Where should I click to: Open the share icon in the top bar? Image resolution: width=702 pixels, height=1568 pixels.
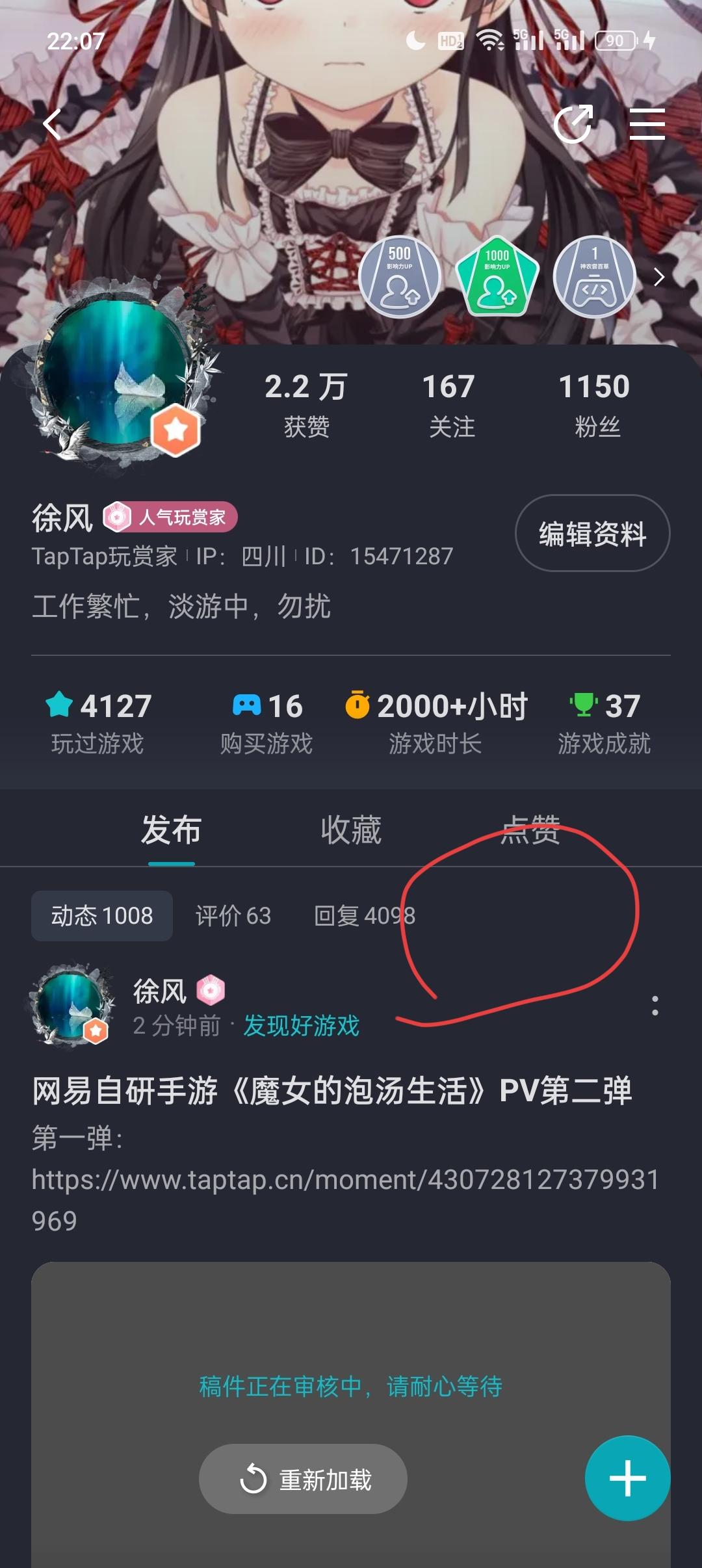point(575,124)
